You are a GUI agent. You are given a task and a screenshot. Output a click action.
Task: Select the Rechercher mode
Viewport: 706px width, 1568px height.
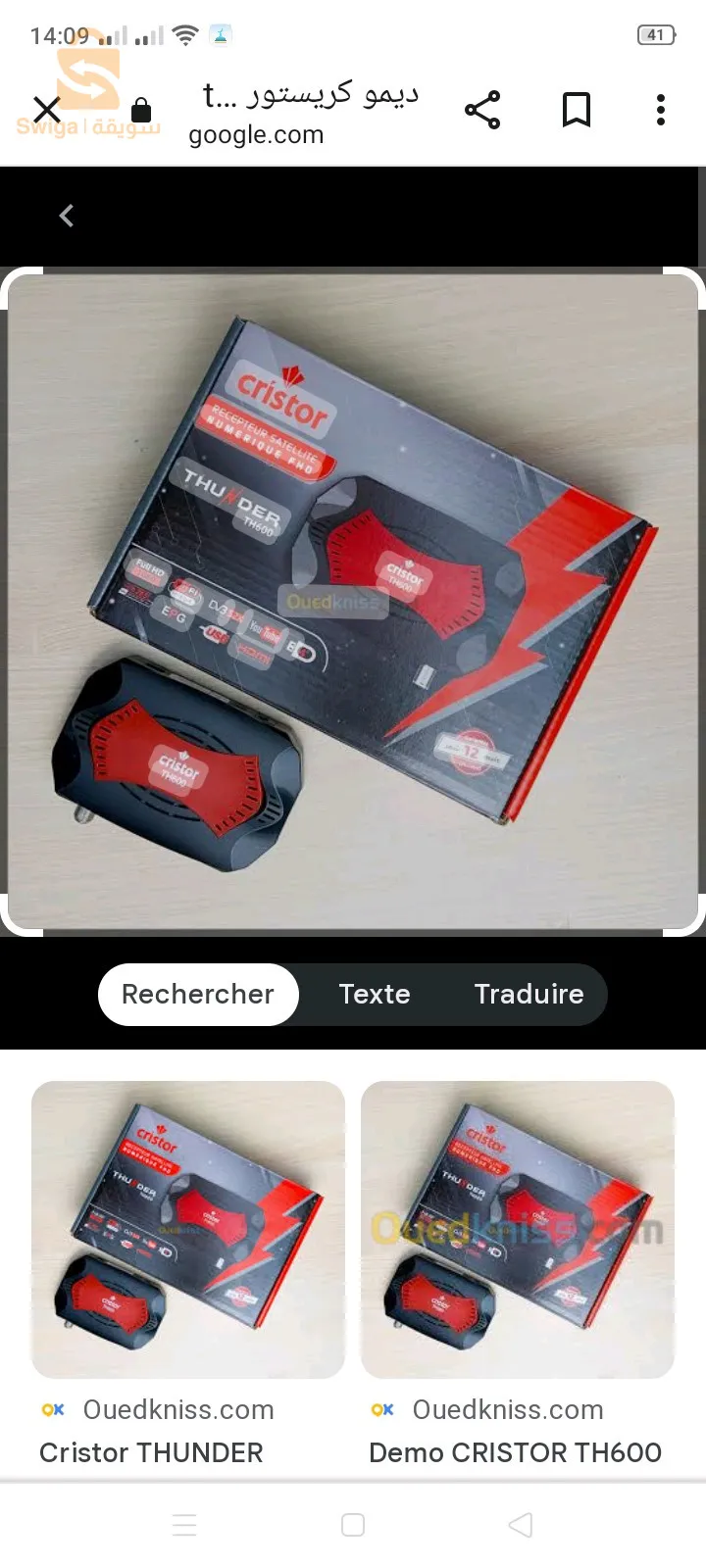click(198, 994)
